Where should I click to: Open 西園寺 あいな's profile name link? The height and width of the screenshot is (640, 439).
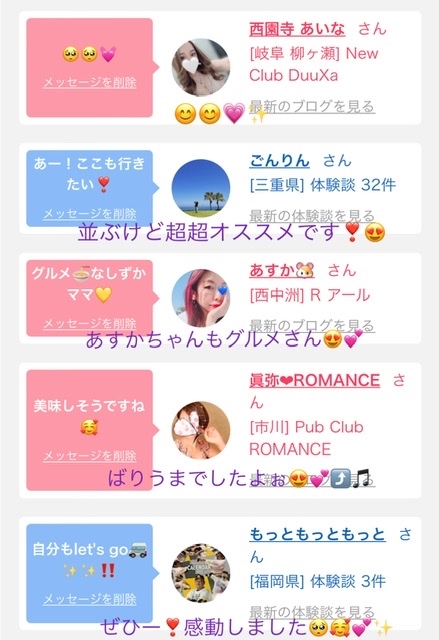pos(297,29)
